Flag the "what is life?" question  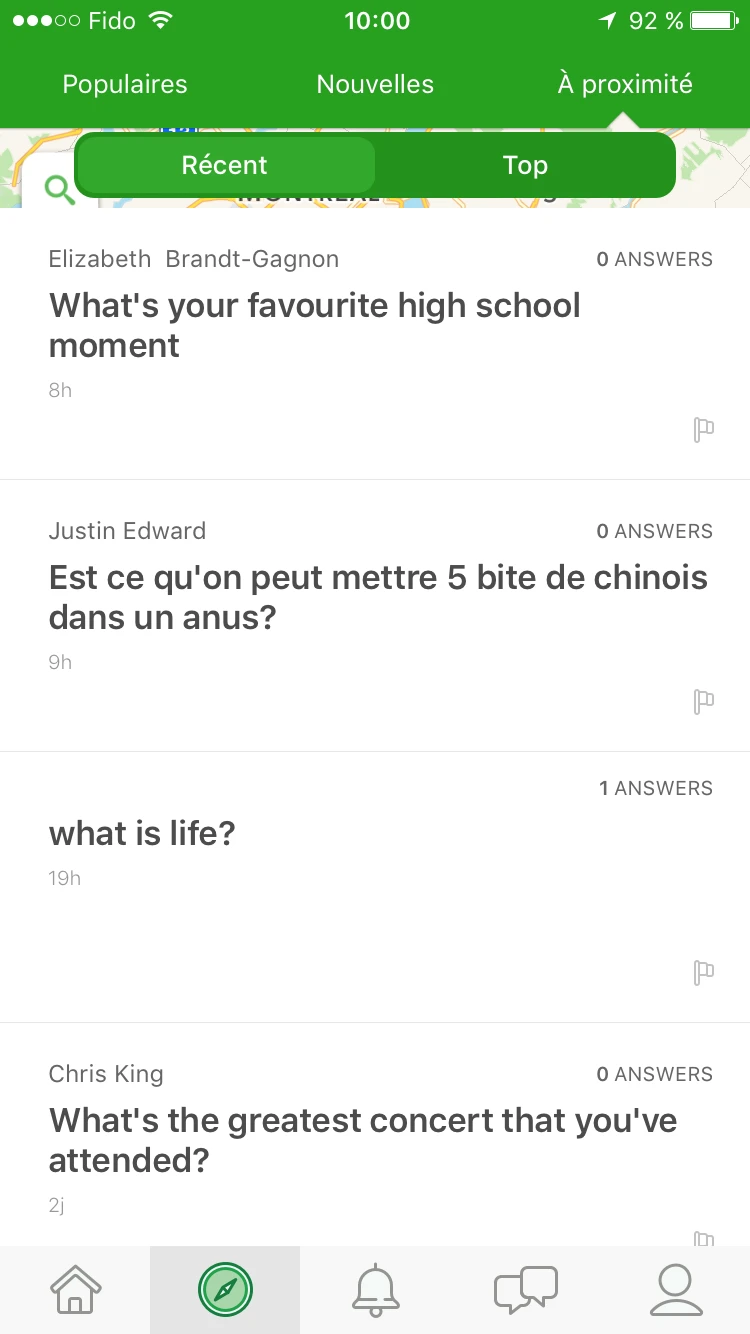coord(704,972)
